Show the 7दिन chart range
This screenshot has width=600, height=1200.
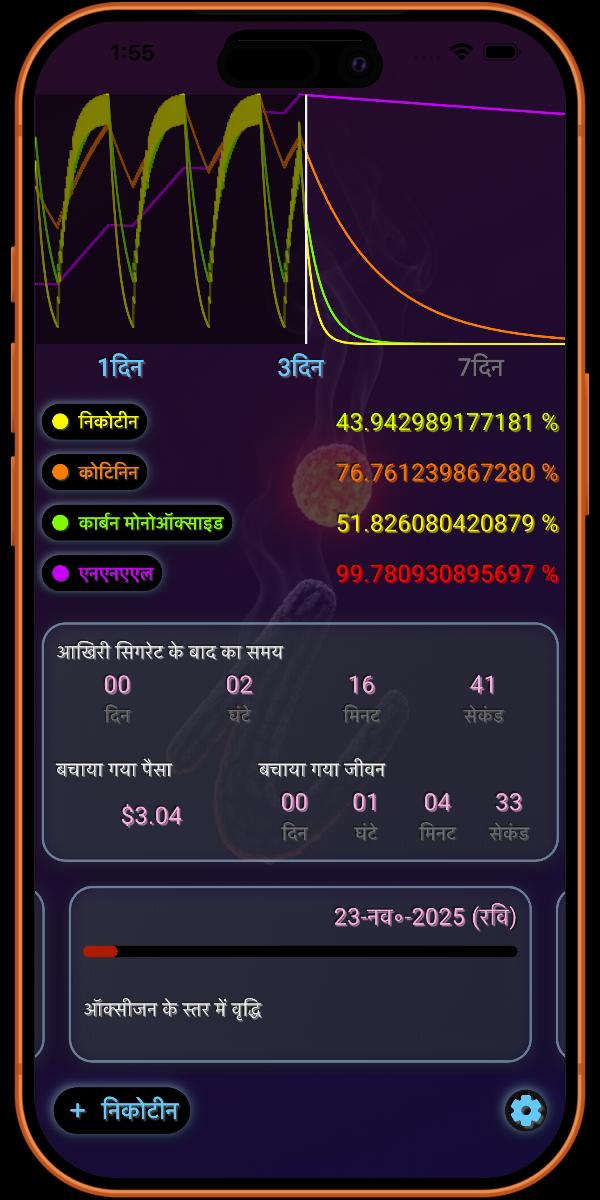coord(480,368)
